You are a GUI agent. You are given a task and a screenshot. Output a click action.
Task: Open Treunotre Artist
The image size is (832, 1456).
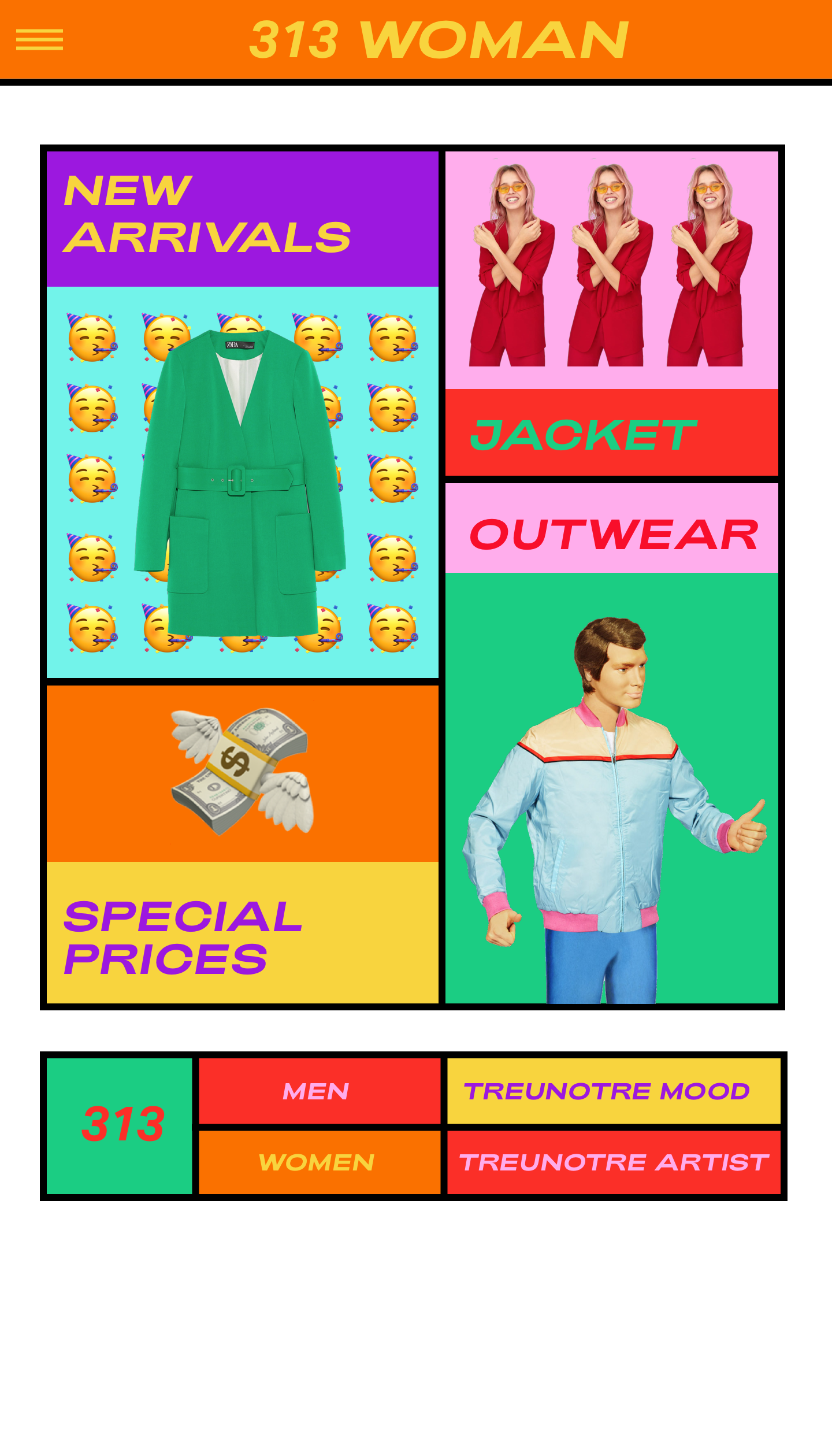(x=613, y=1162)
